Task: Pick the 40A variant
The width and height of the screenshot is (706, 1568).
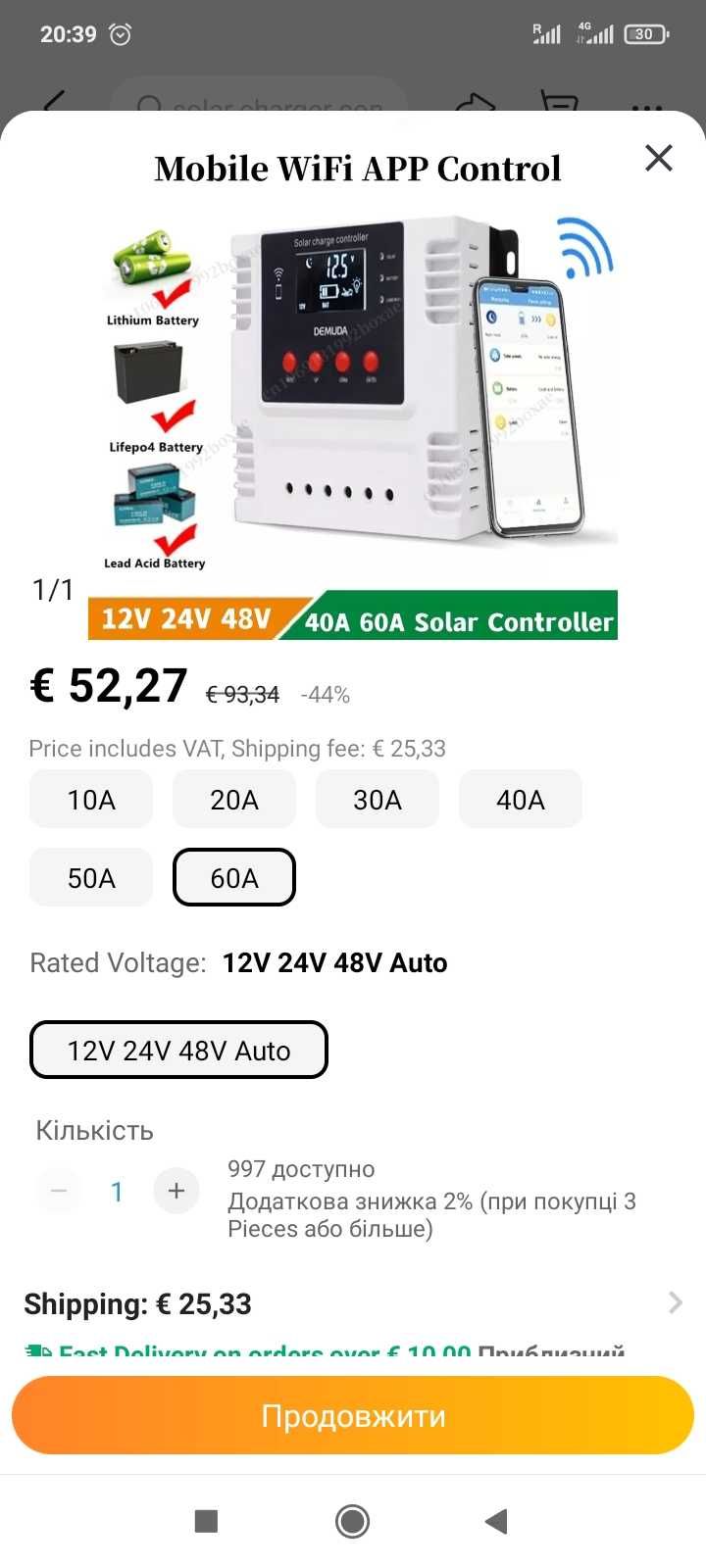Action: (521, 800)
